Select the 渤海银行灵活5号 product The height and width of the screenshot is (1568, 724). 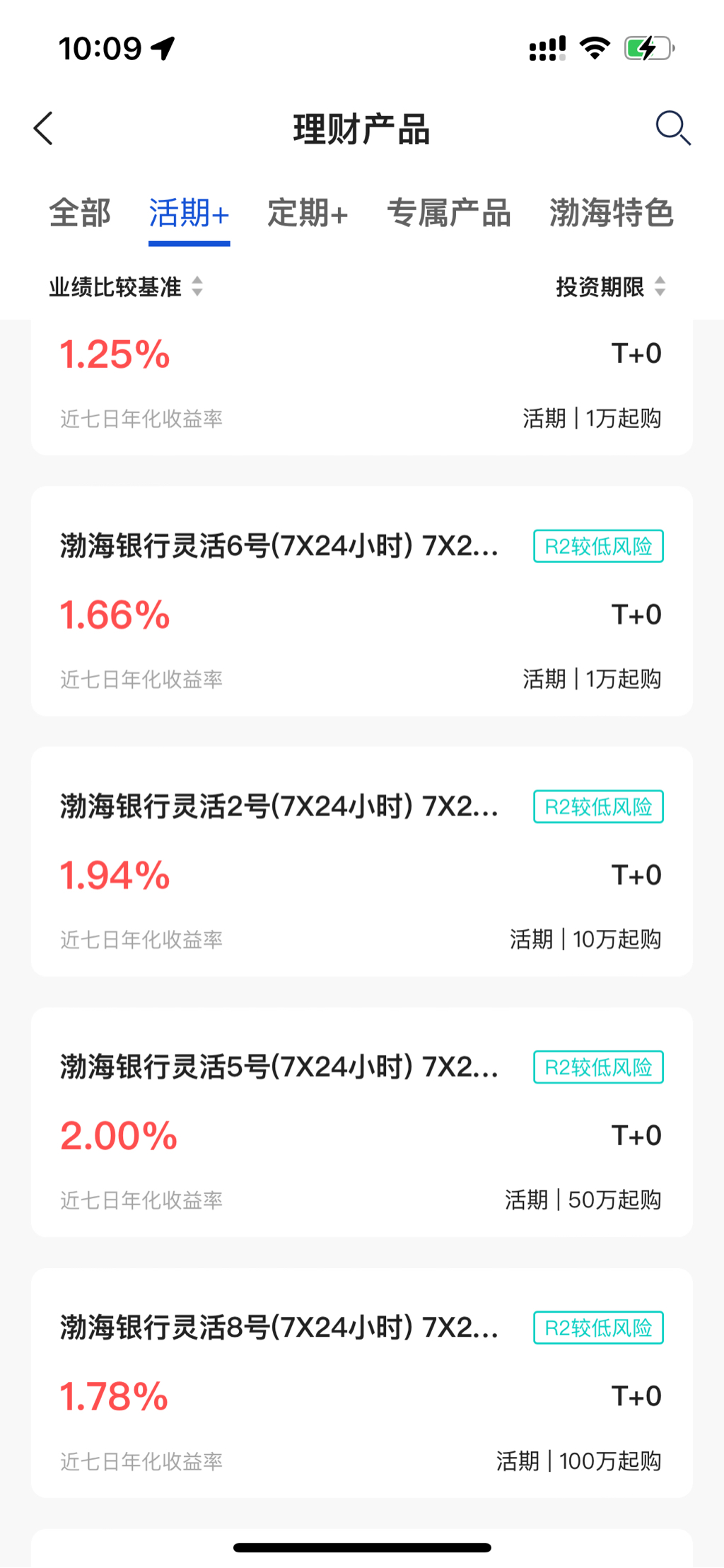(x=361, y=1122)
